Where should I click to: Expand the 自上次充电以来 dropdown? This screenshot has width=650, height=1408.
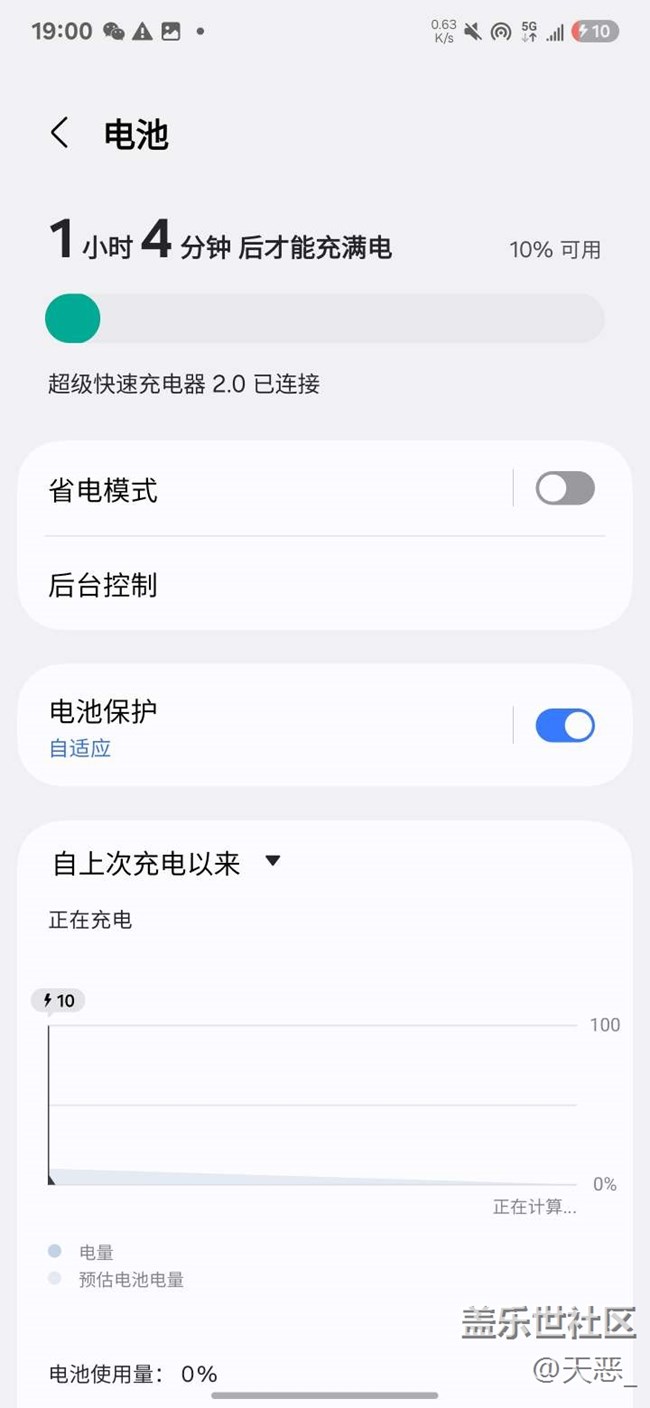(x=167, y=862)
